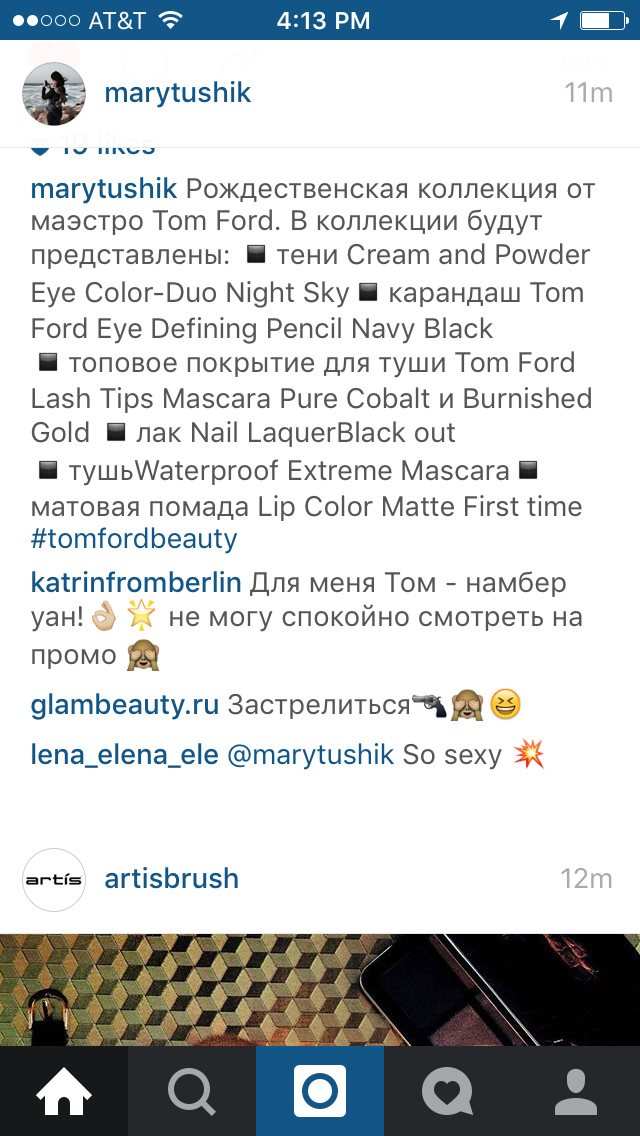Open the artisbrush post photo
Viewport: 640px width, 1136px height.
point(320,990)
